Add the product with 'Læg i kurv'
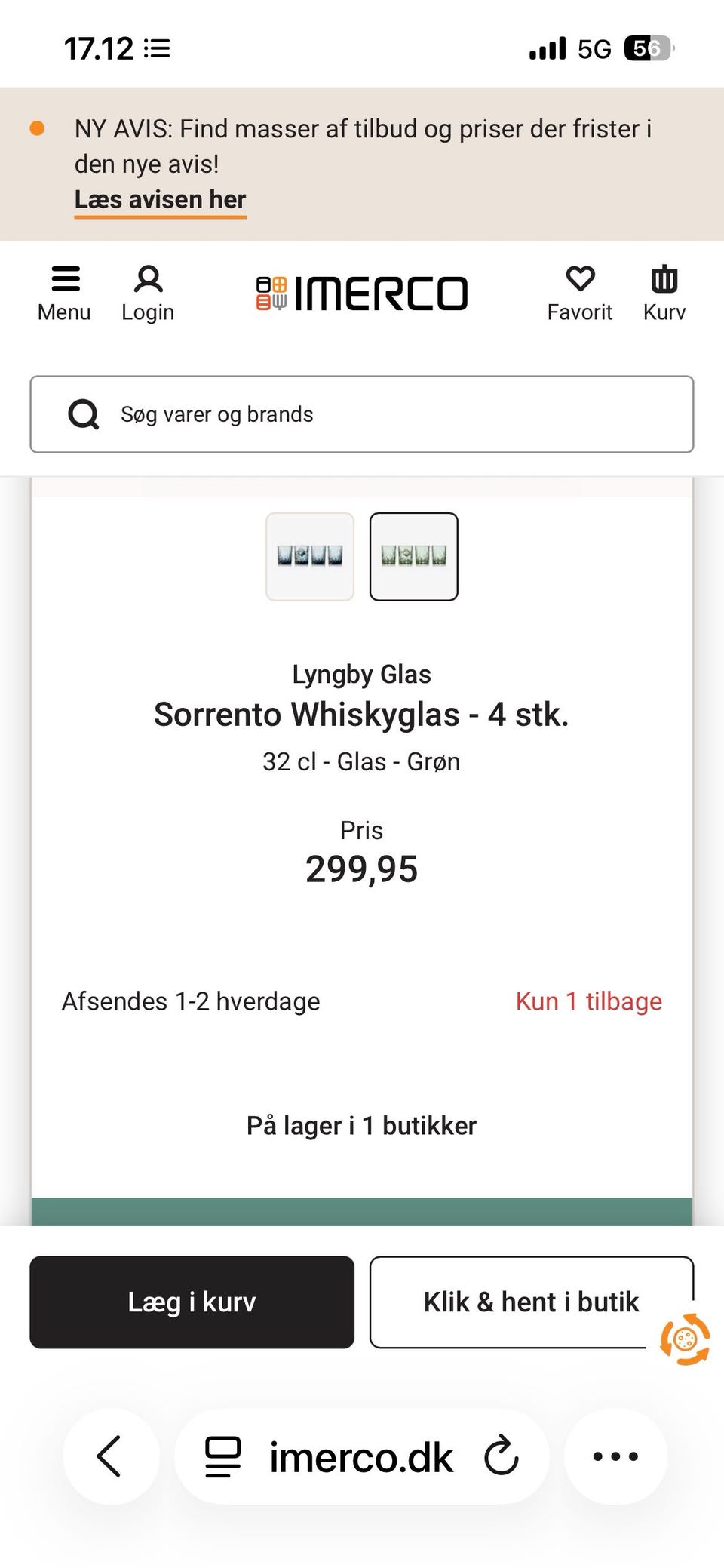Viewport: 724px width, 1568px height. pos(192,1302)
